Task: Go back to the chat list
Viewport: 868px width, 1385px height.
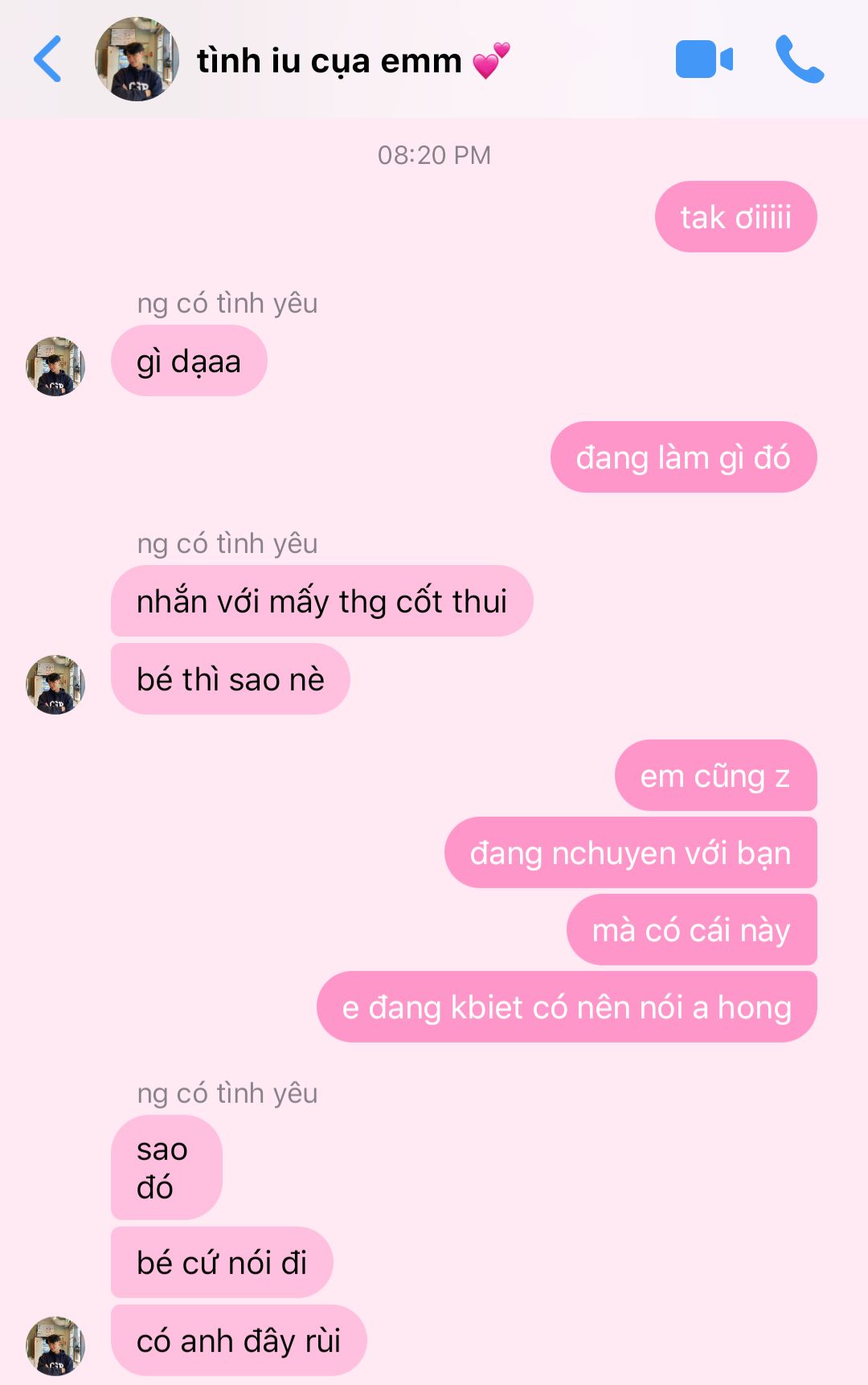Action: pyautogui.click(x=48, y=59)
